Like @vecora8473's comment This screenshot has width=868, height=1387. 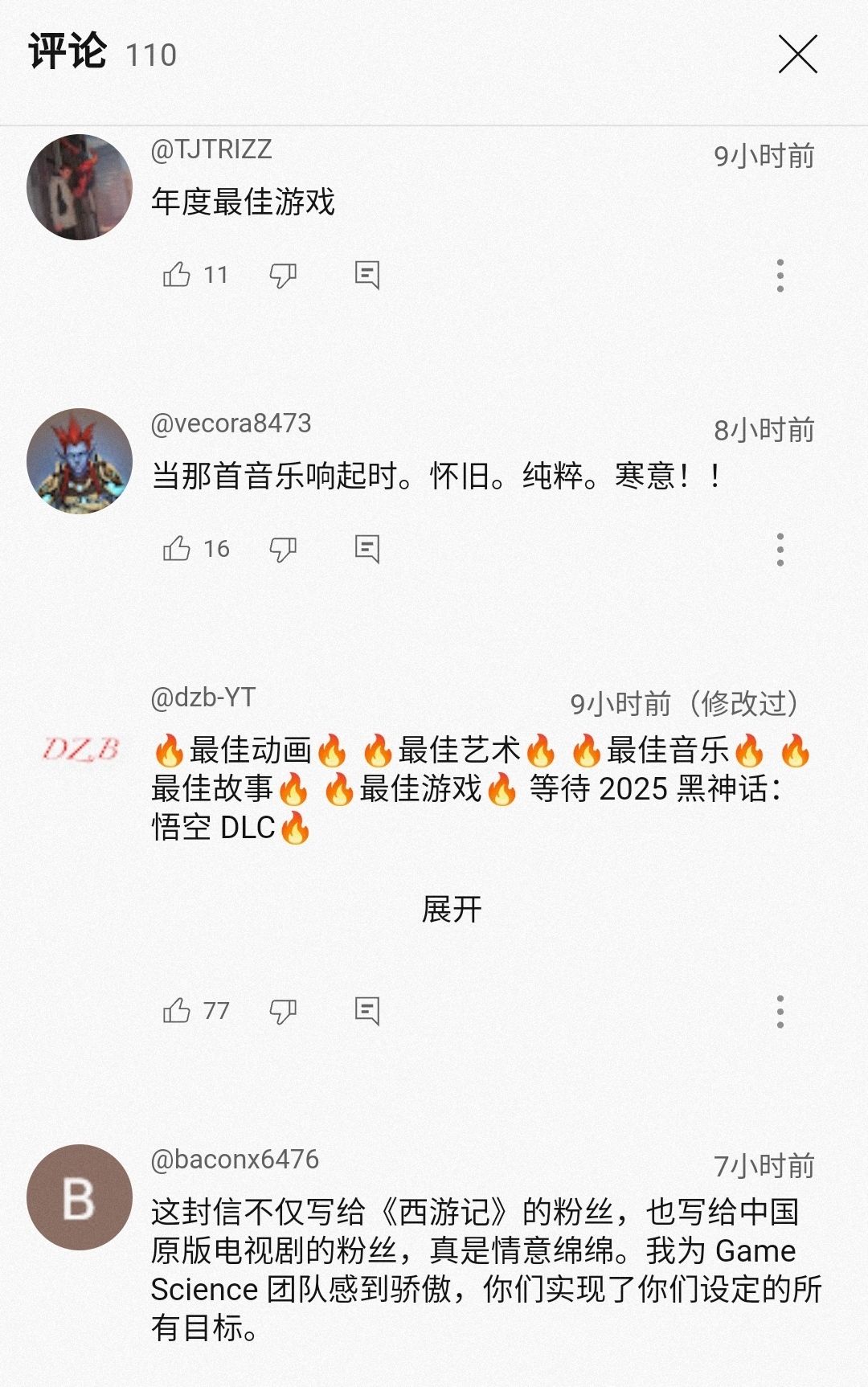coord(177,549)
